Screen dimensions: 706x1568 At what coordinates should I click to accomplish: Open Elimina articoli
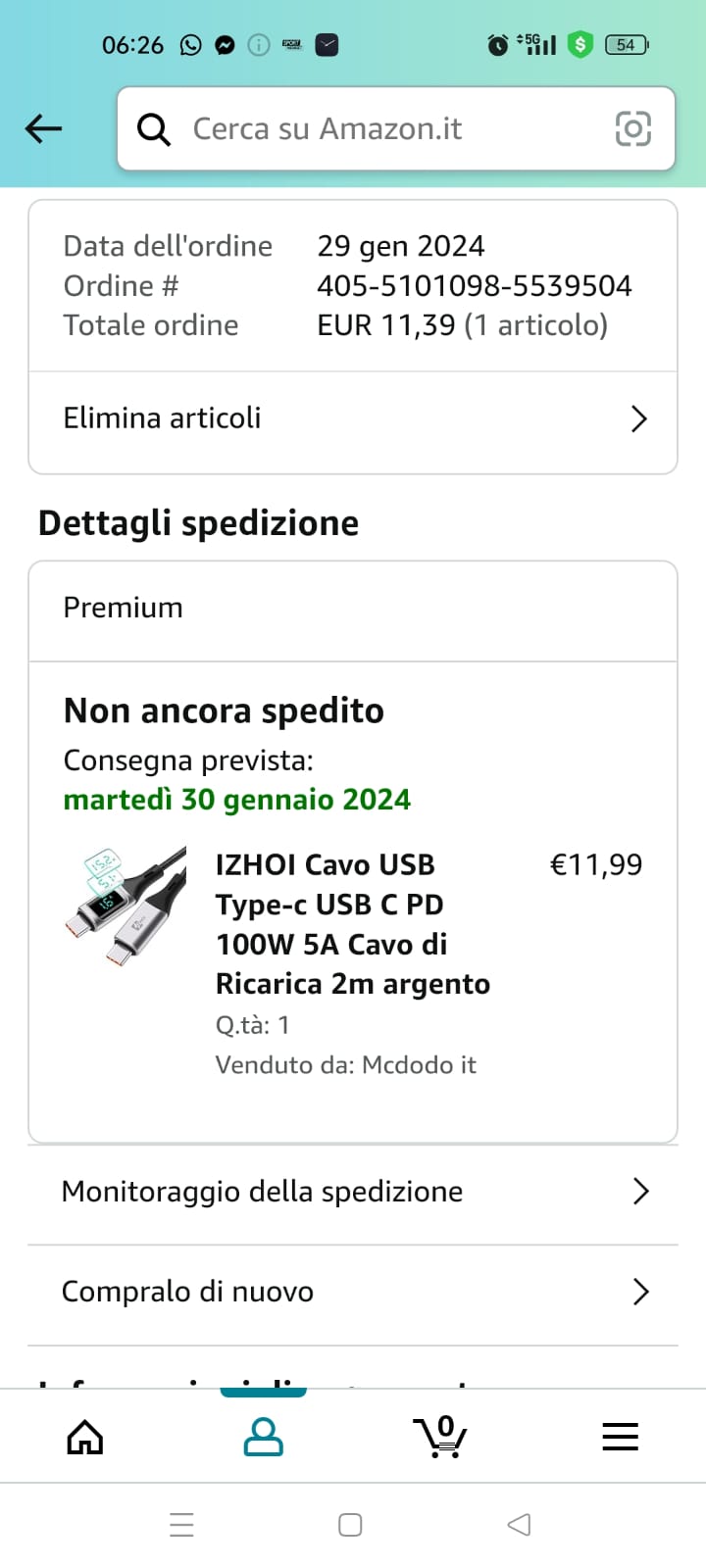pos(353,418)
